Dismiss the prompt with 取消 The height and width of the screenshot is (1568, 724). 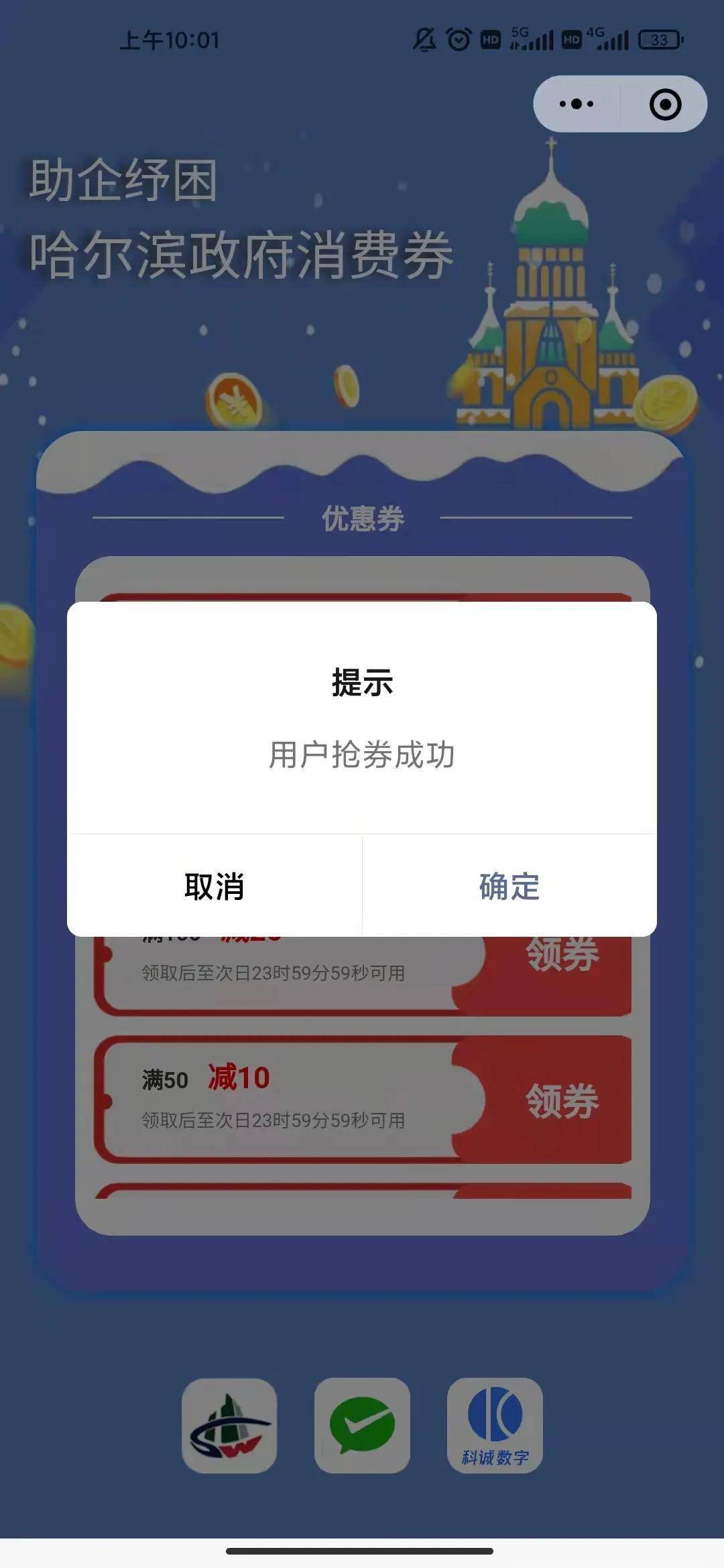coord(213,887)
